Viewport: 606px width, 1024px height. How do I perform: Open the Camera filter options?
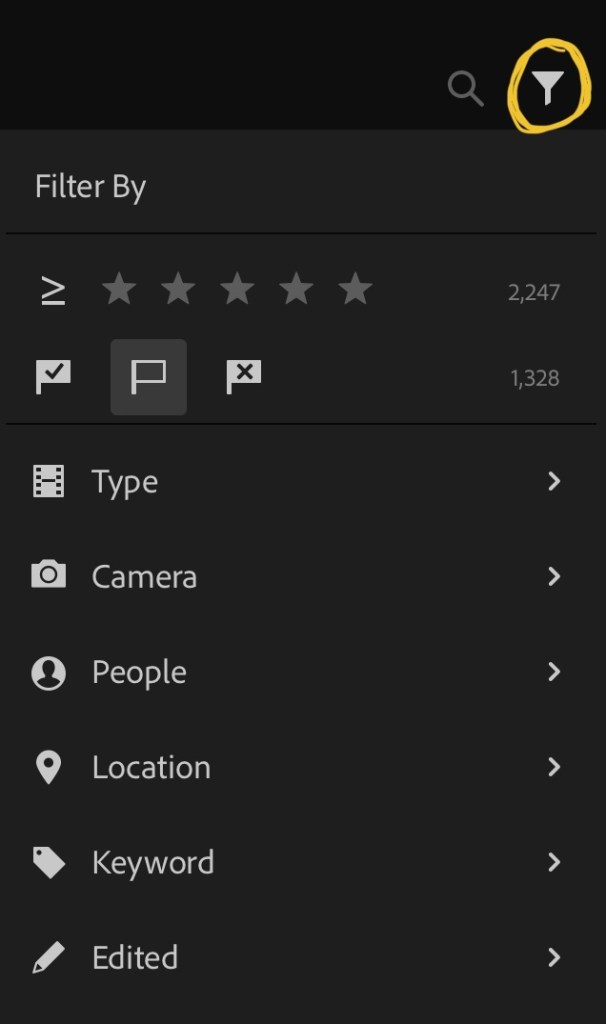pos(300,577)
